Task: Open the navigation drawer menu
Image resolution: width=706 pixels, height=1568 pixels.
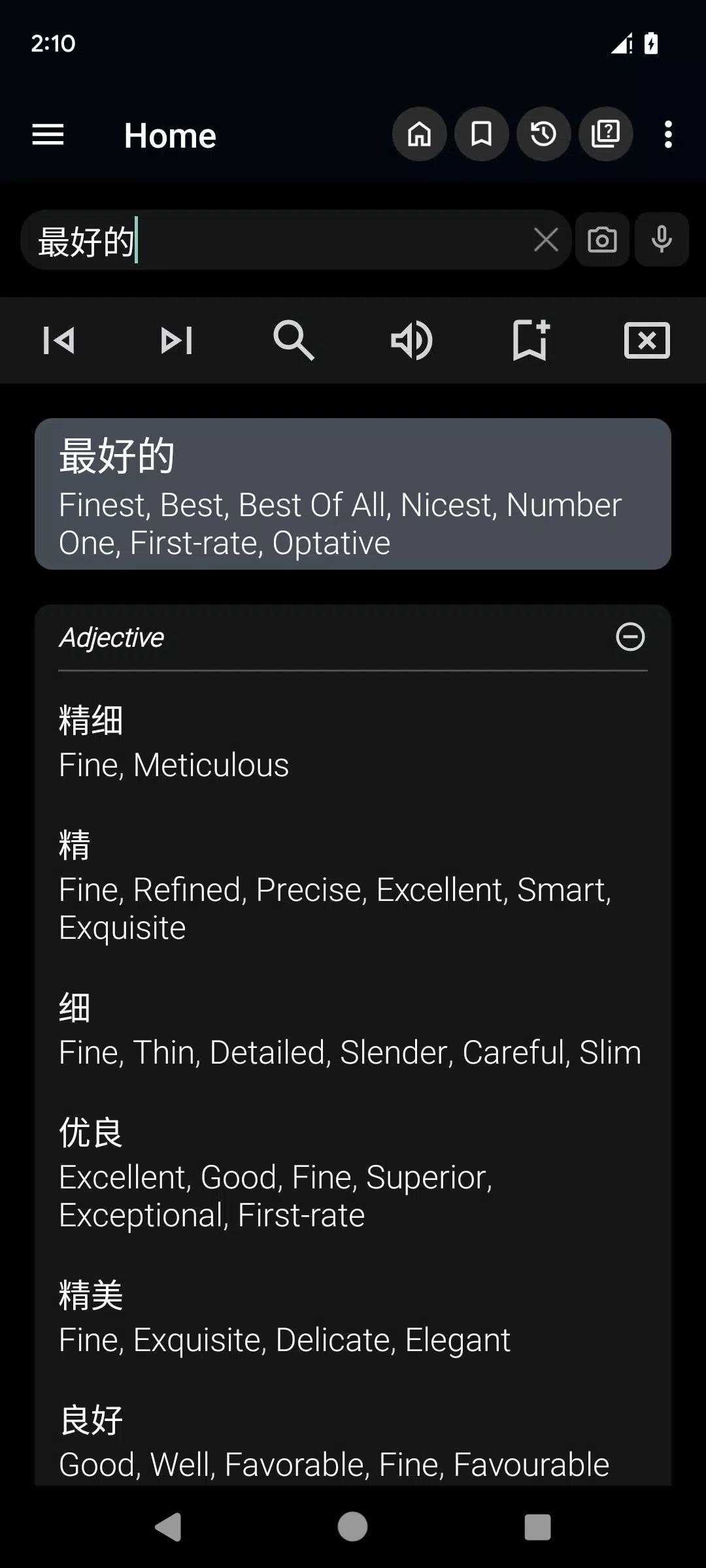Action: click(x=48, y=135)
